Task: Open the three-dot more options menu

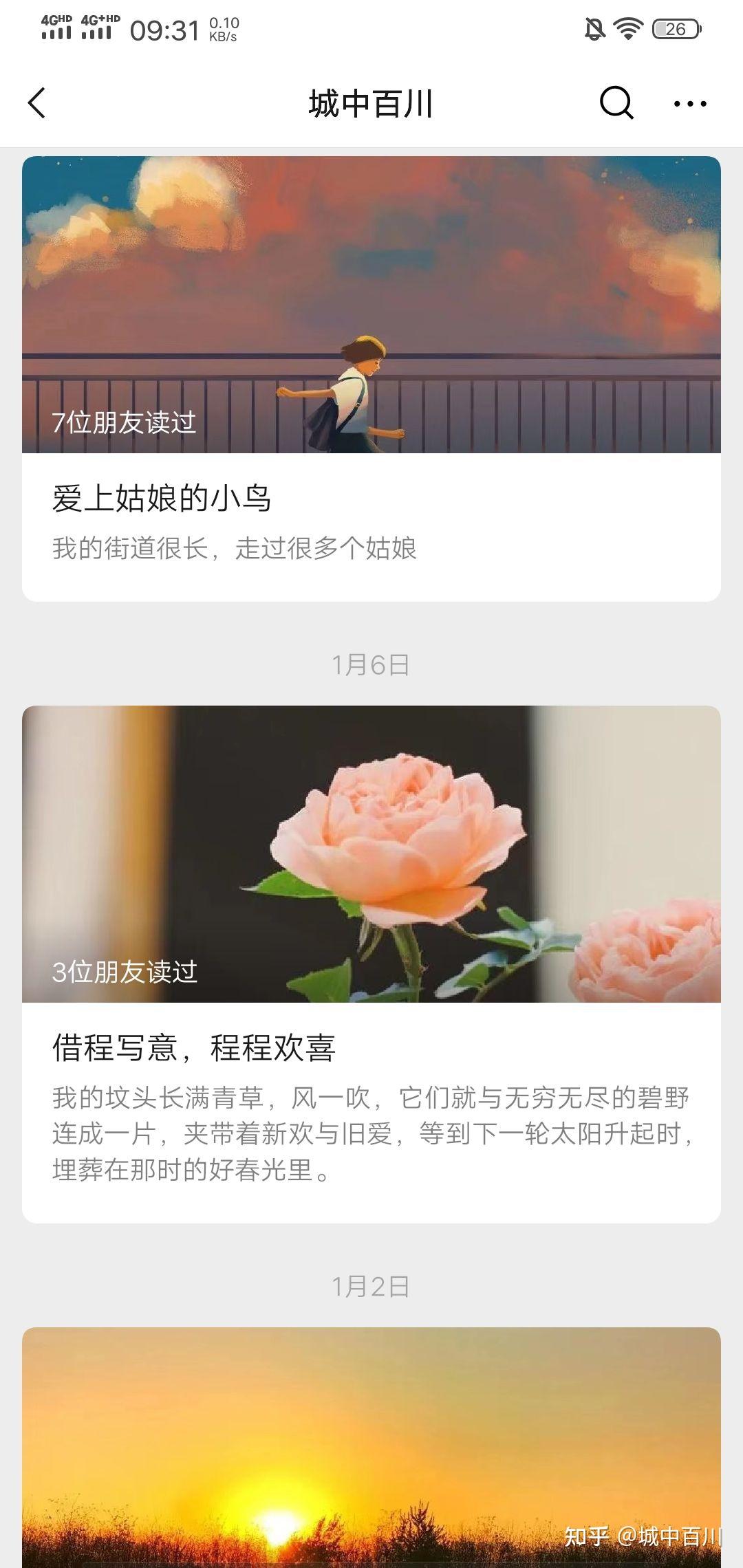Action: pos(689,103)
